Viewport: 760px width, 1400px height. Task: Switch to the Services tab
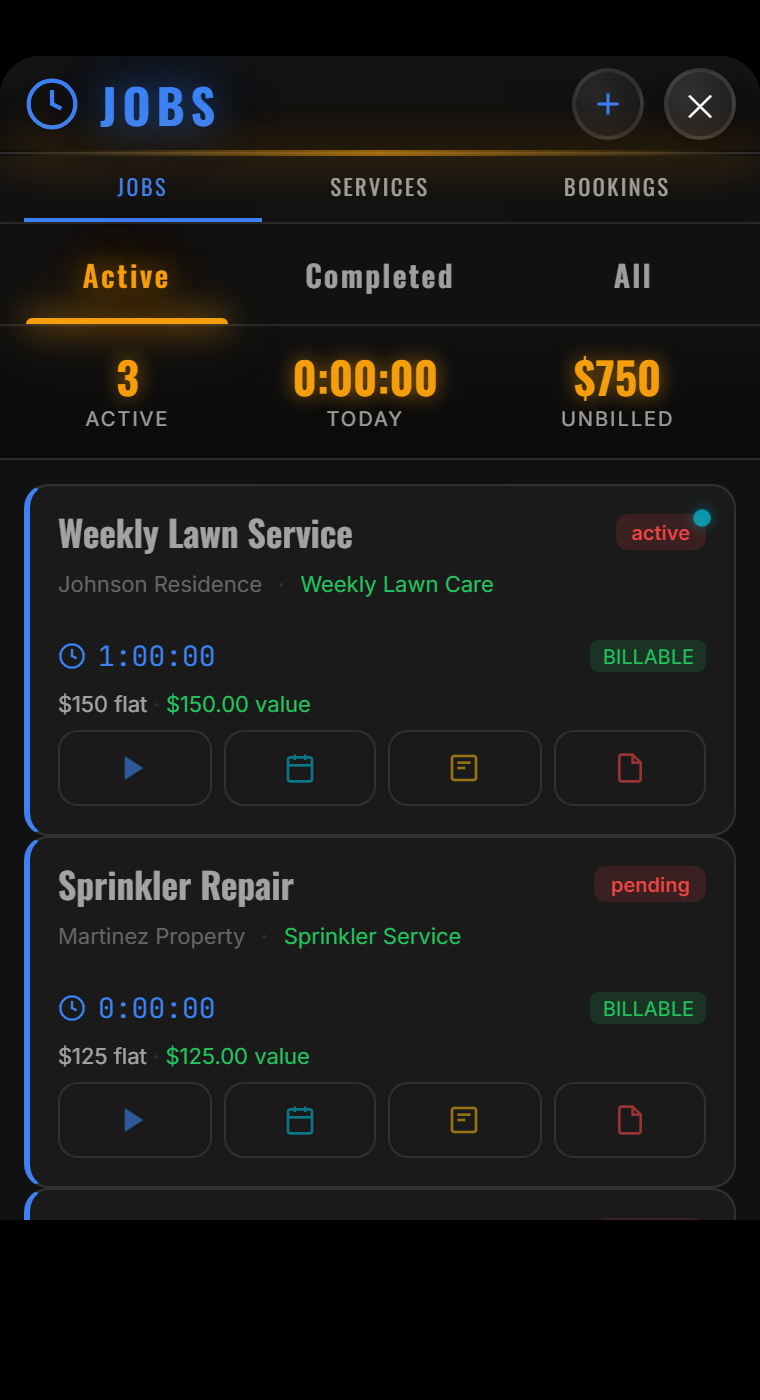(379, 187)
